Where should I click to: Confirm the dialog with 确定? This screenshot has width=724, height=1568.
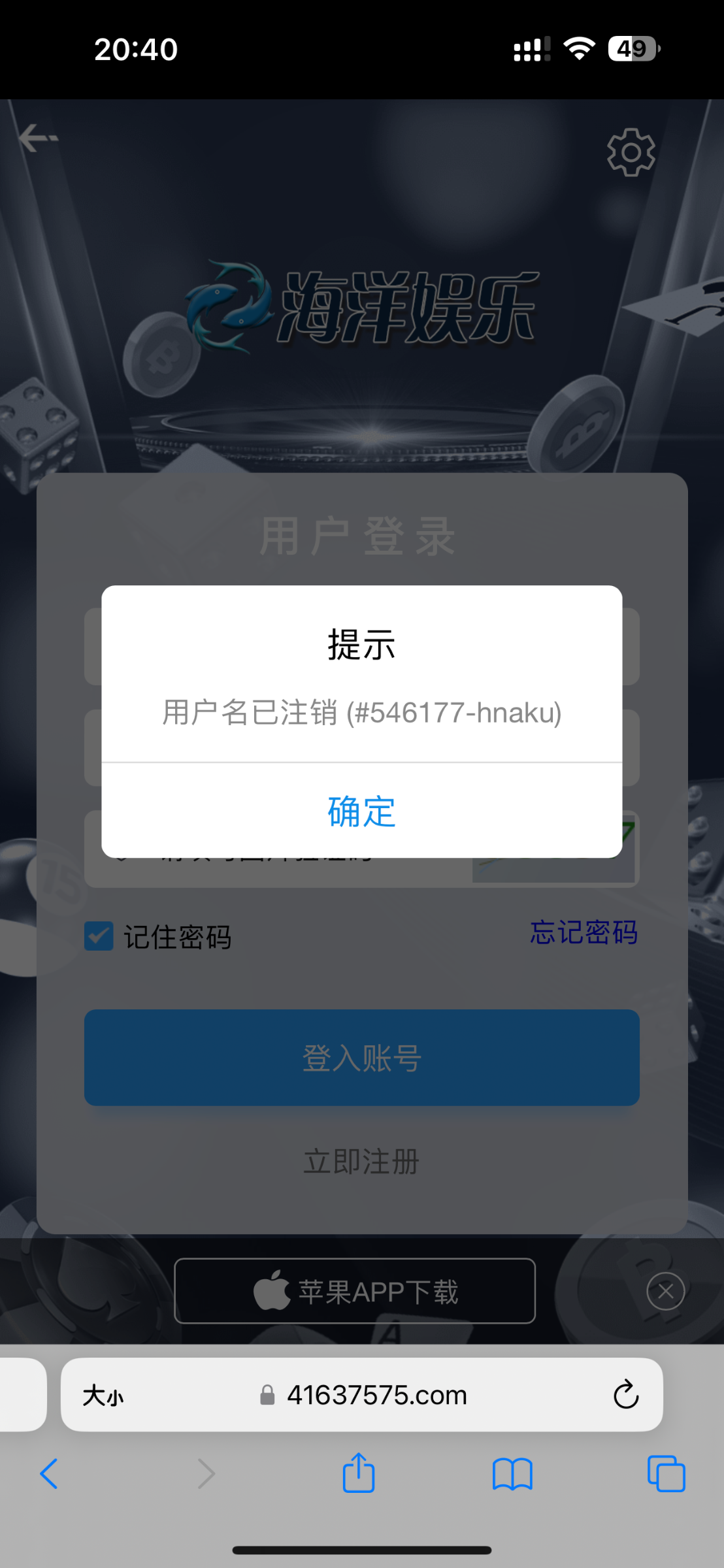361,811
